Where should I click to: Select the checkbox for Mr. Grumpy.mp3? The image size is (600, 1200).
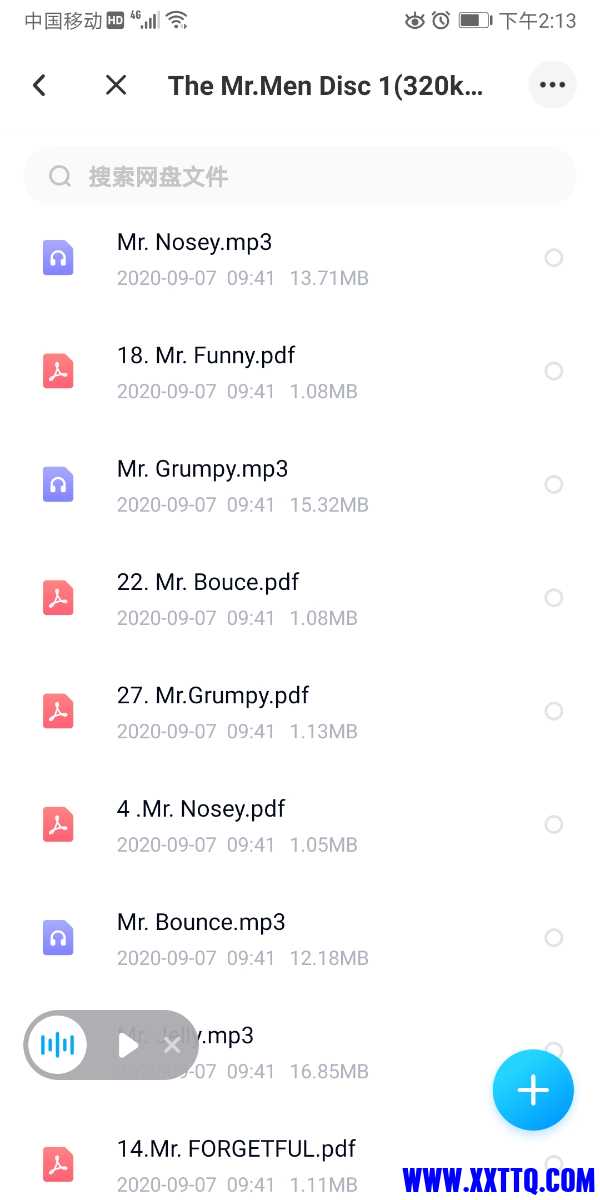pos(553,484)
